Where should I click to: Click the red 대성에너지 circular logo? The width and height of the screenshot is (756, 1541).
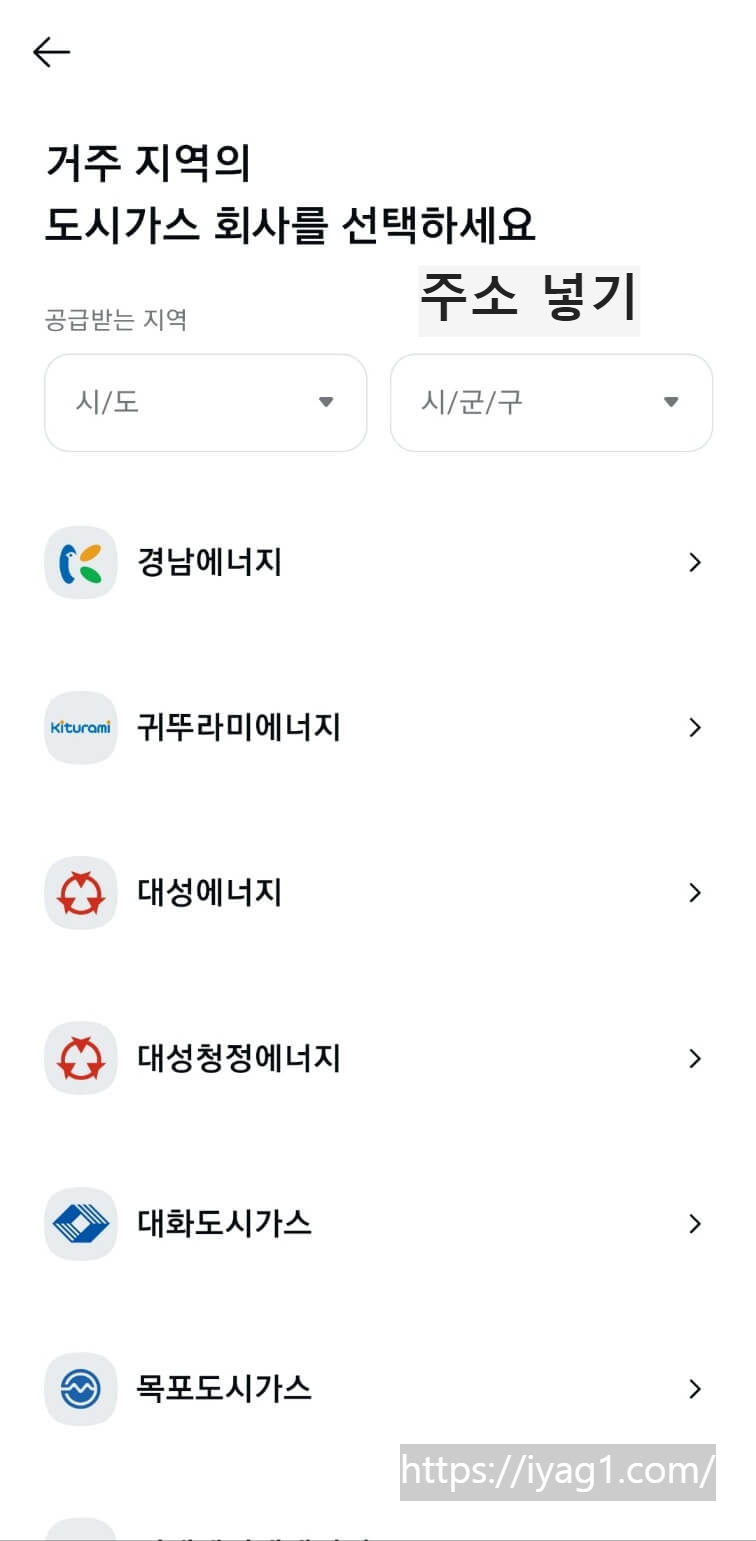[x=80, y=893]
